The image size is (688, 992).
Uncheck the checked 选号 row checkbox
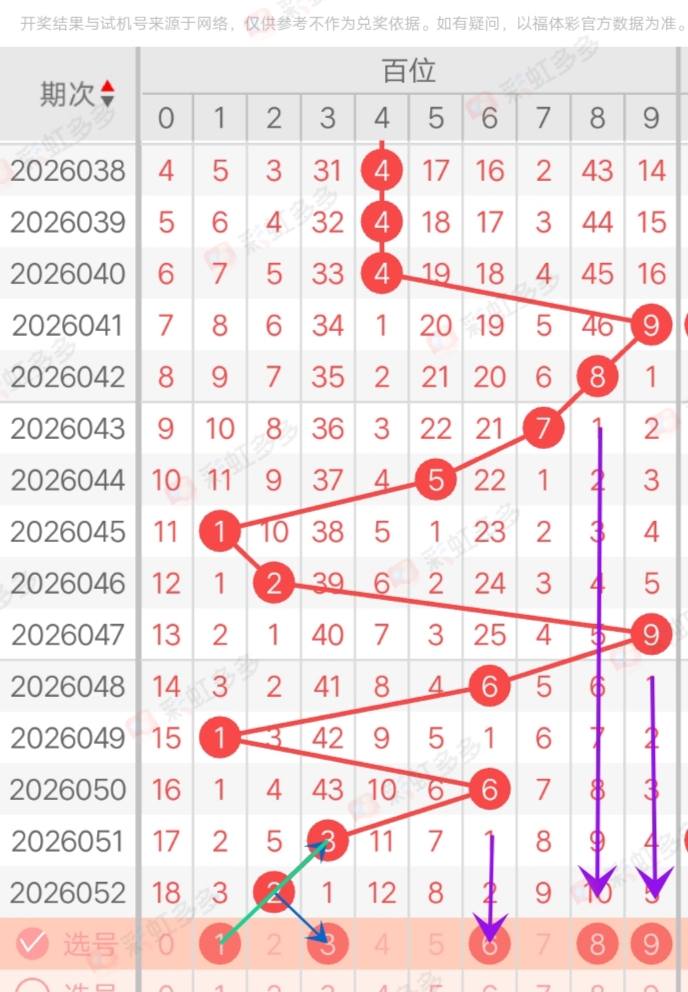pyautogui.click(x=33, y=943)
